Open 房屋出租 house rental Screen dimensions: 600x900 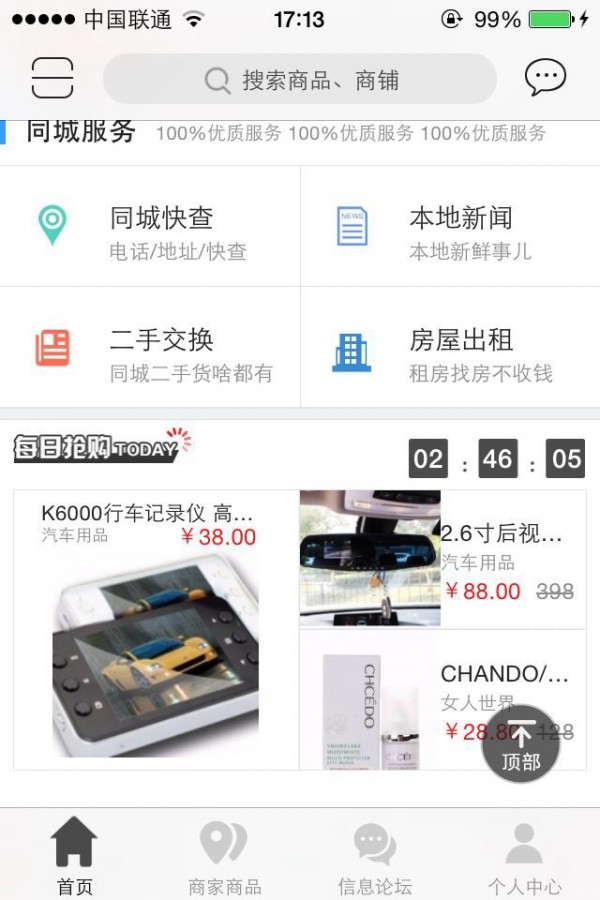tap(450, 349)
